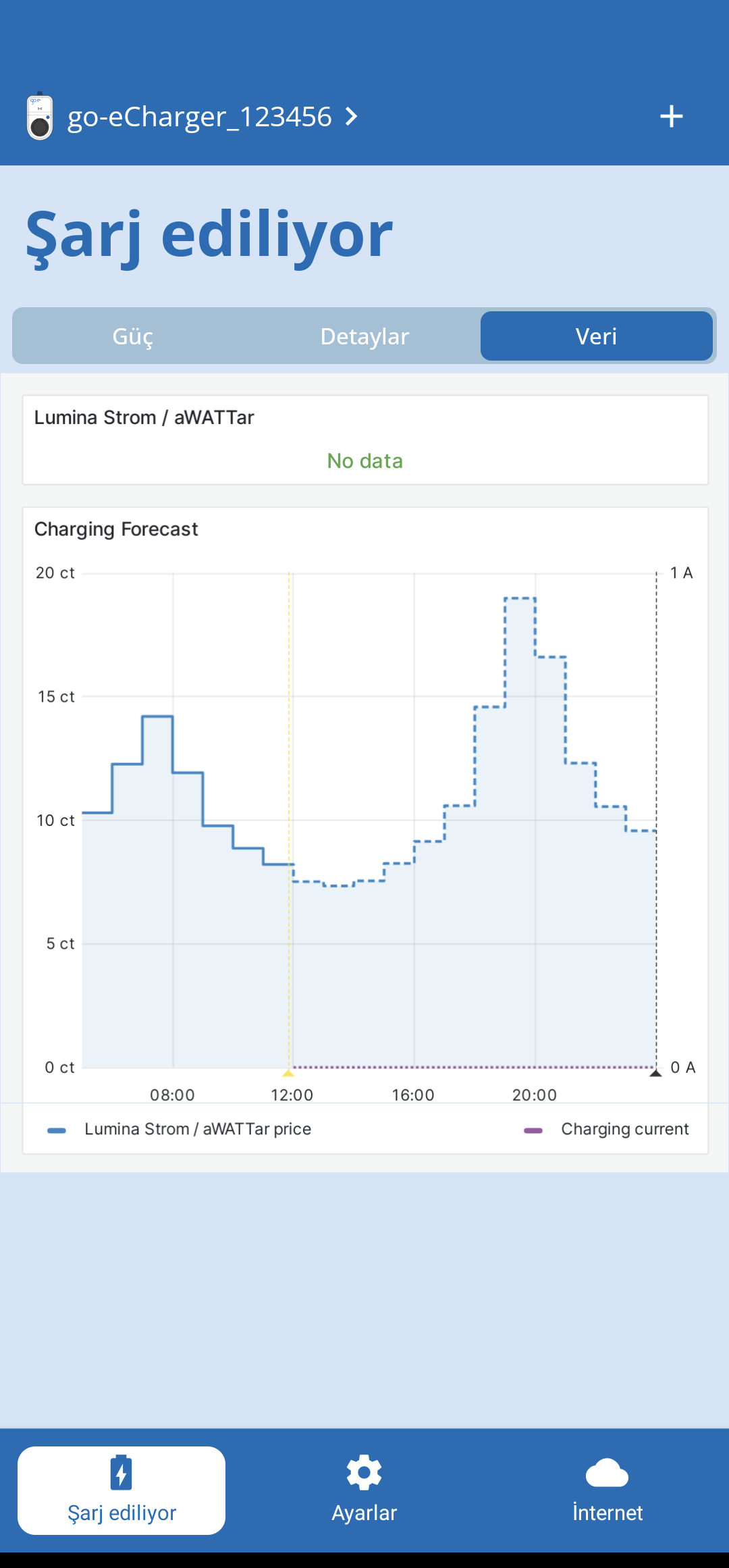The image size is (729, 1568).
Task: Open the İnternet tab
Action: coord(607,1490)
